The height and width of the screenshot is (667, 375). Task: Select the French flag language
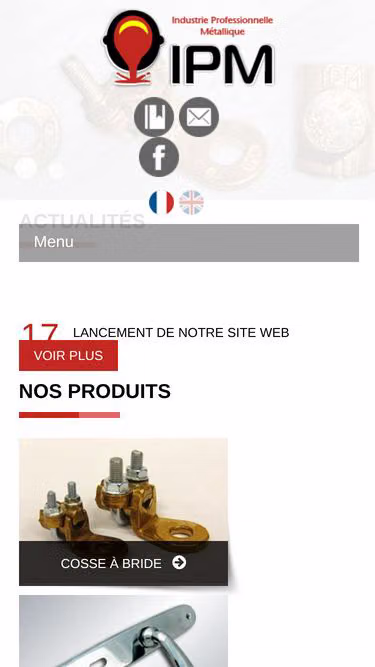[x=162, y=202]
